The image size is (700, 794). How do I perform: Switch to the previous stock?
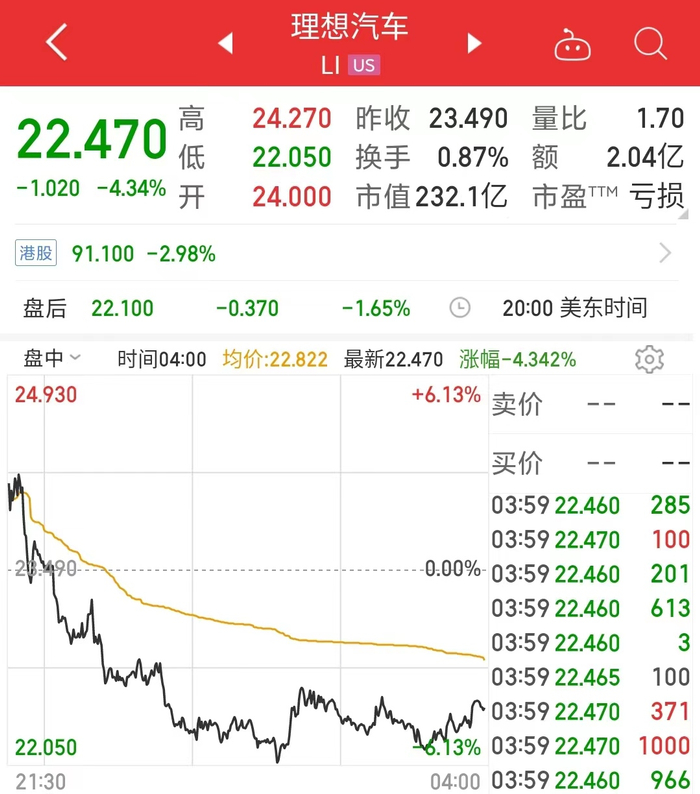pyautogui.click(x=225, y=43)
